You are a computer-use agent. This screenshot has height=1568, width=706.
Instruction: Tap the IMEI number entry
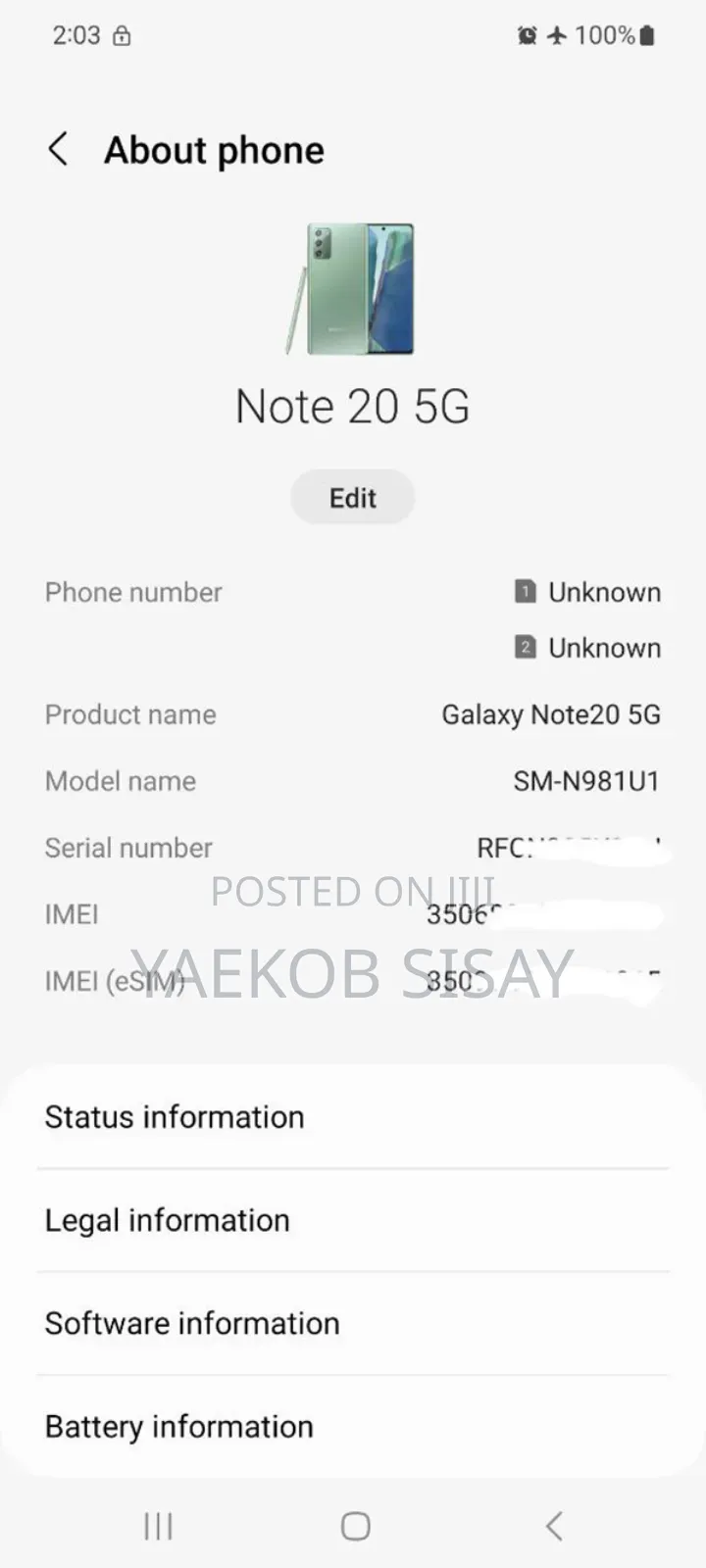353,913
